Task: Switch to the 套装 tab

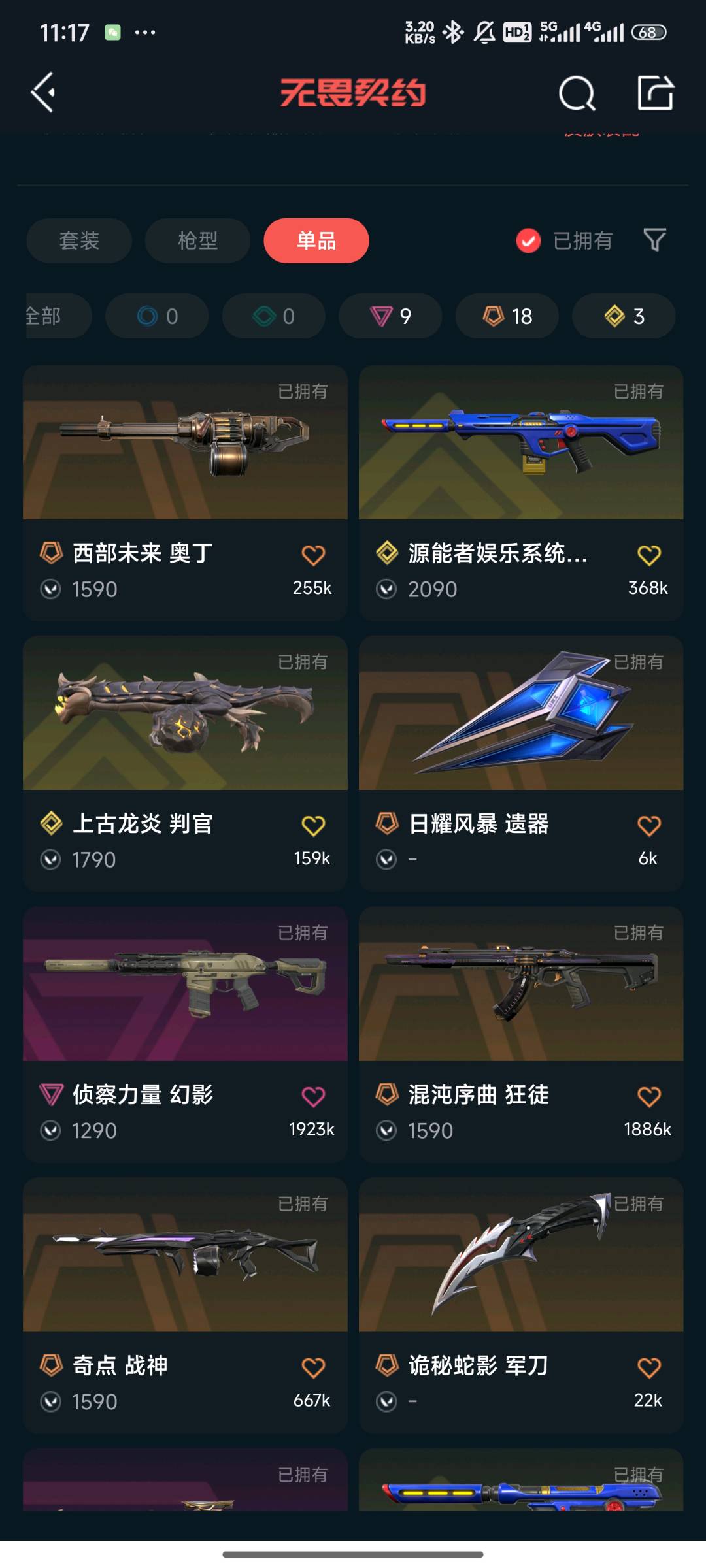Action: (79, 240)
